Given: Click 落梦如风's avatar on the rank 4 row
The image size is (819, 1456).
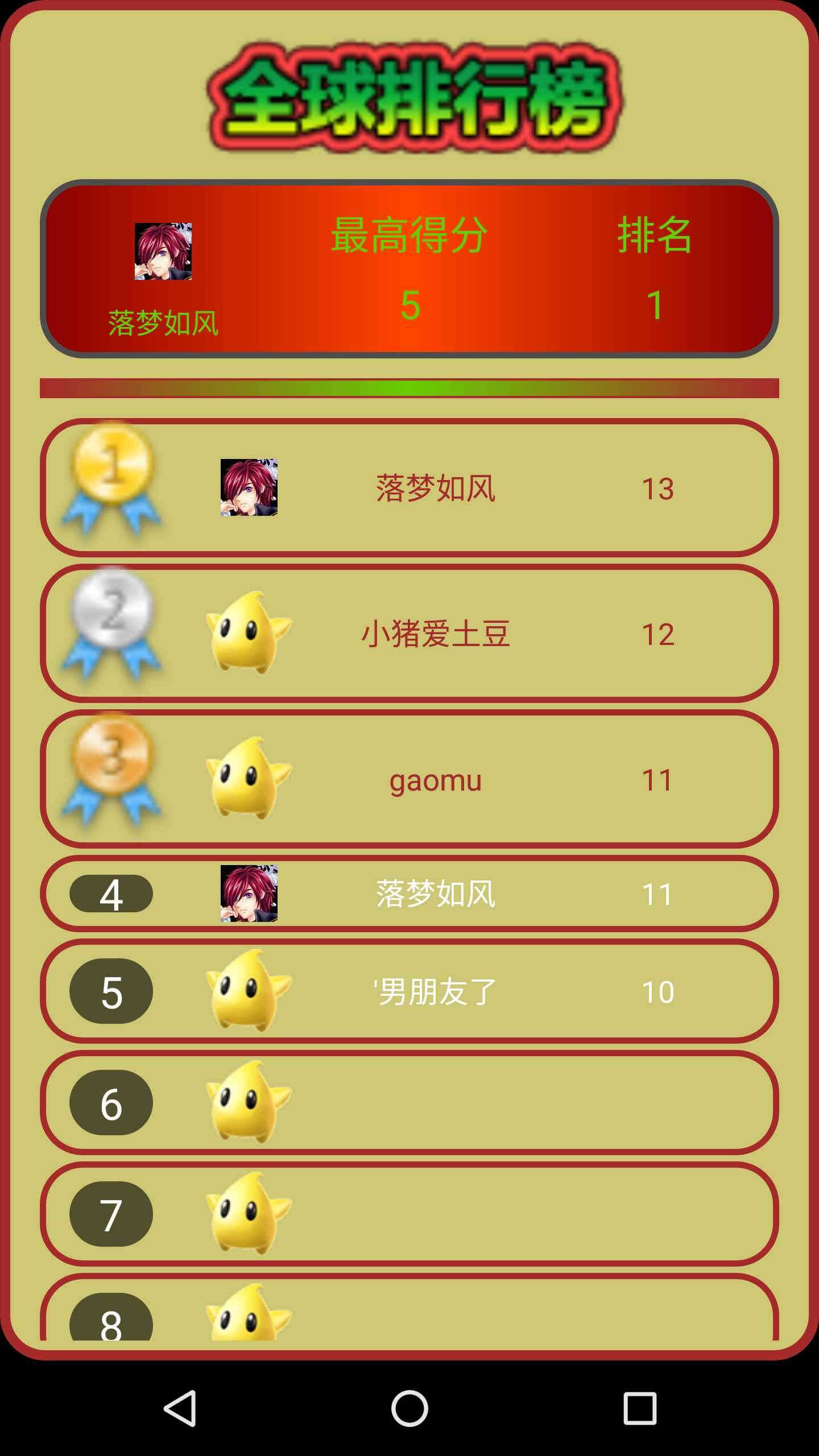Looking at the screenshot, I should [249, 893].
